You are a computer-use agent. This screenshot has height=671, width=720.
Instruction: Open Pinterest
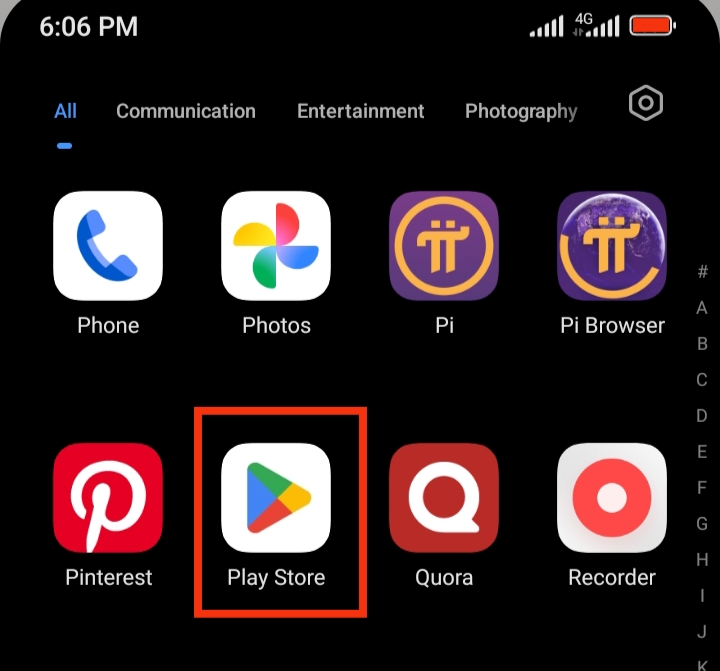coord(108,498)
